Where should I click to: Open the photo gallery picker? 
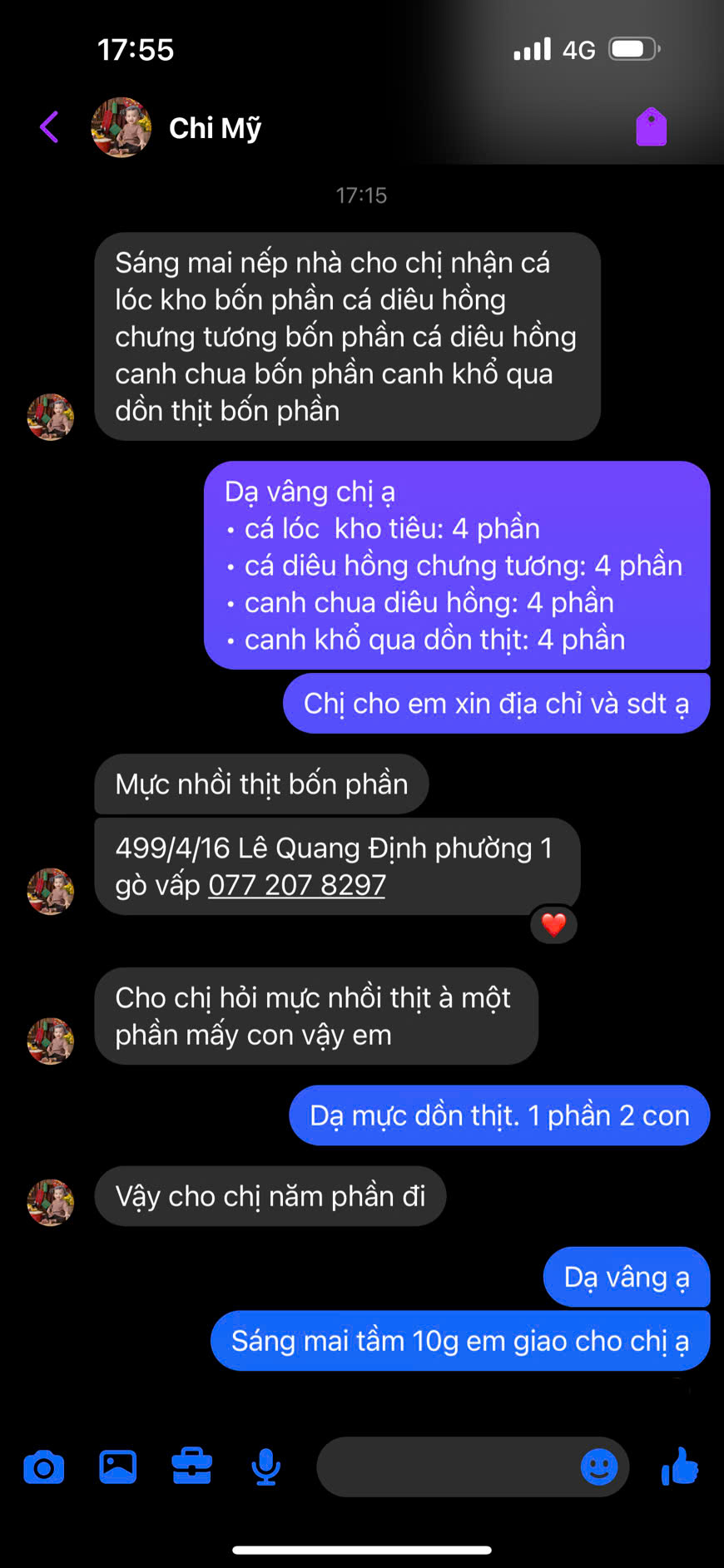118,1467
